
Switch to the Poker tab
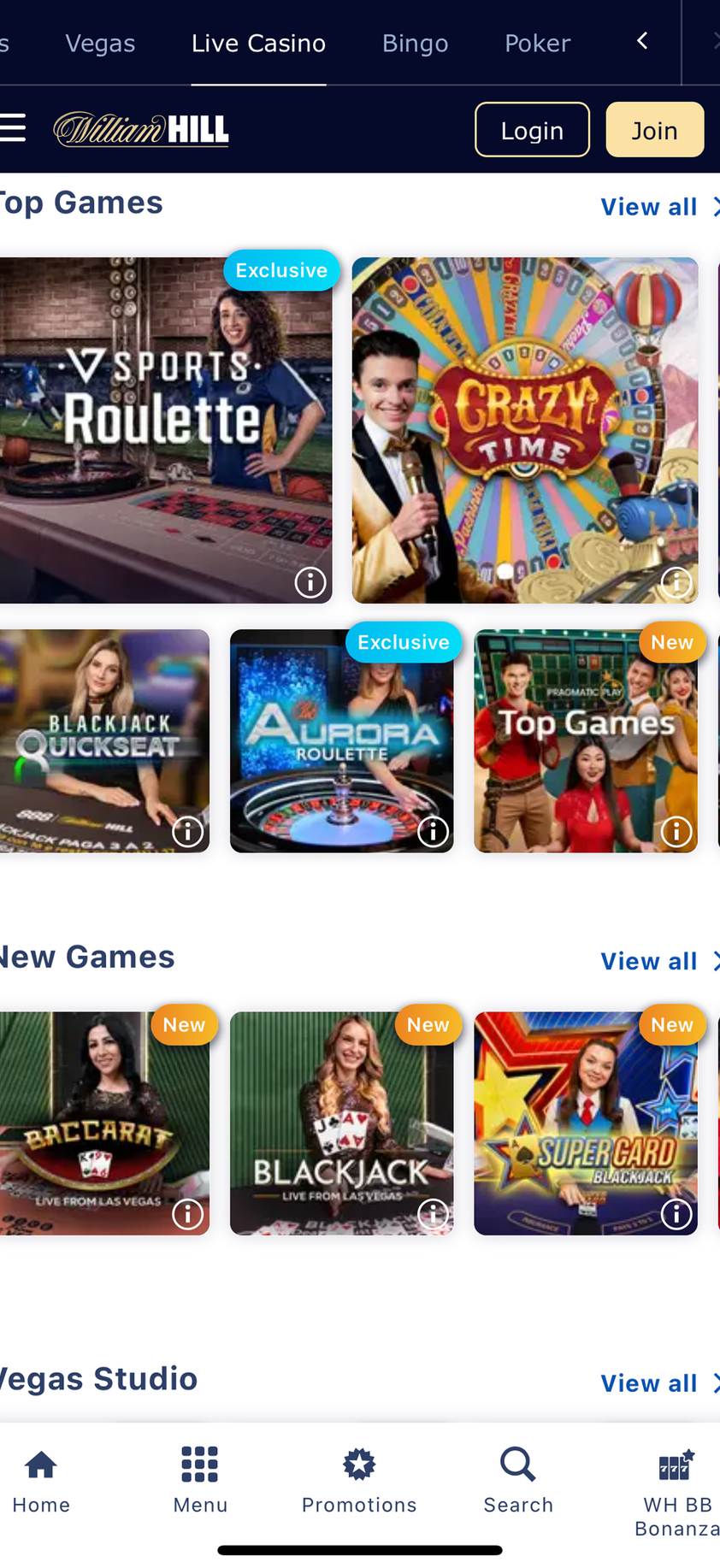[537, 42]
